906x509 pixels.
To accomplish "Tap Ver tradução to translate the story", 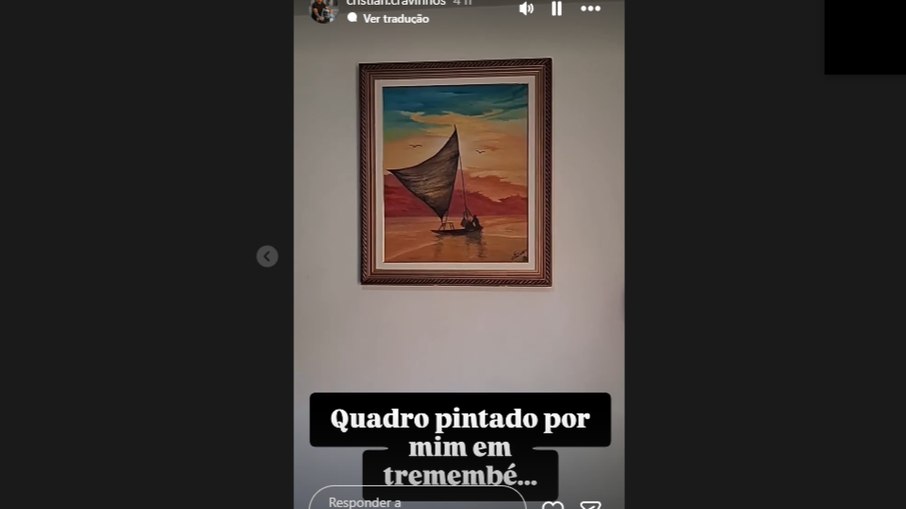I will click(395, 19).
